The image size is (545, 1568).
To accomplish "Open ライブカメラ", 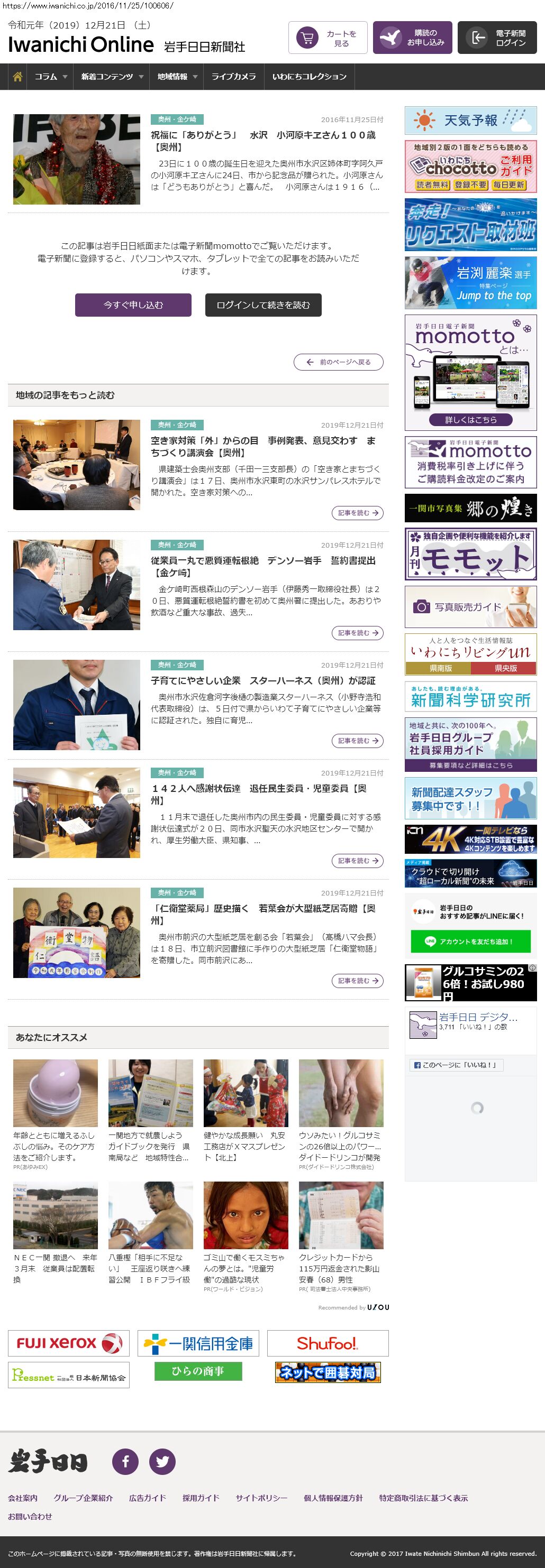I will pos(233,77).
